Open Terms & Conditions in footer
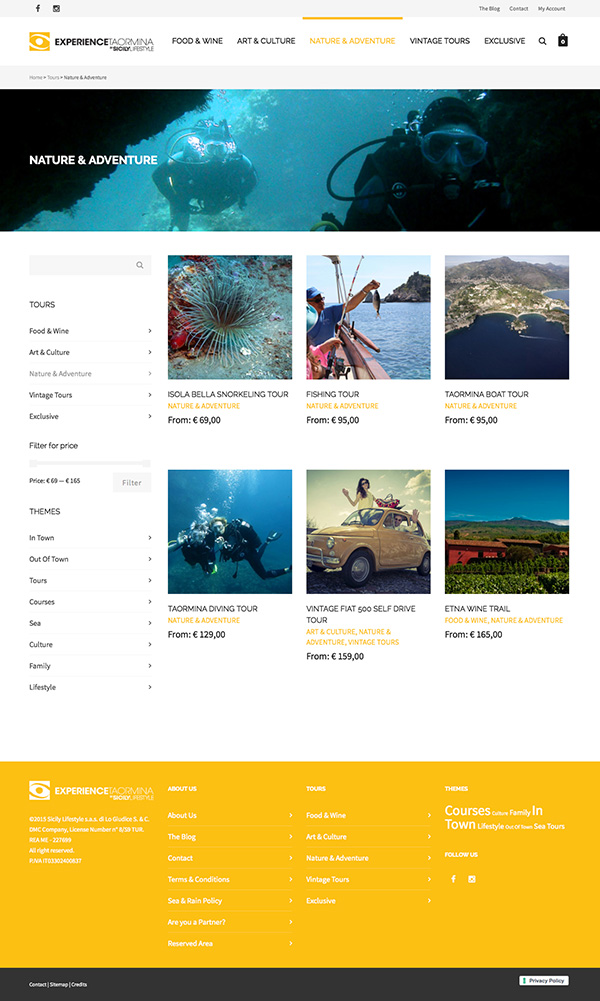This screenshot has height=1001, width=600. coord(199,879)
